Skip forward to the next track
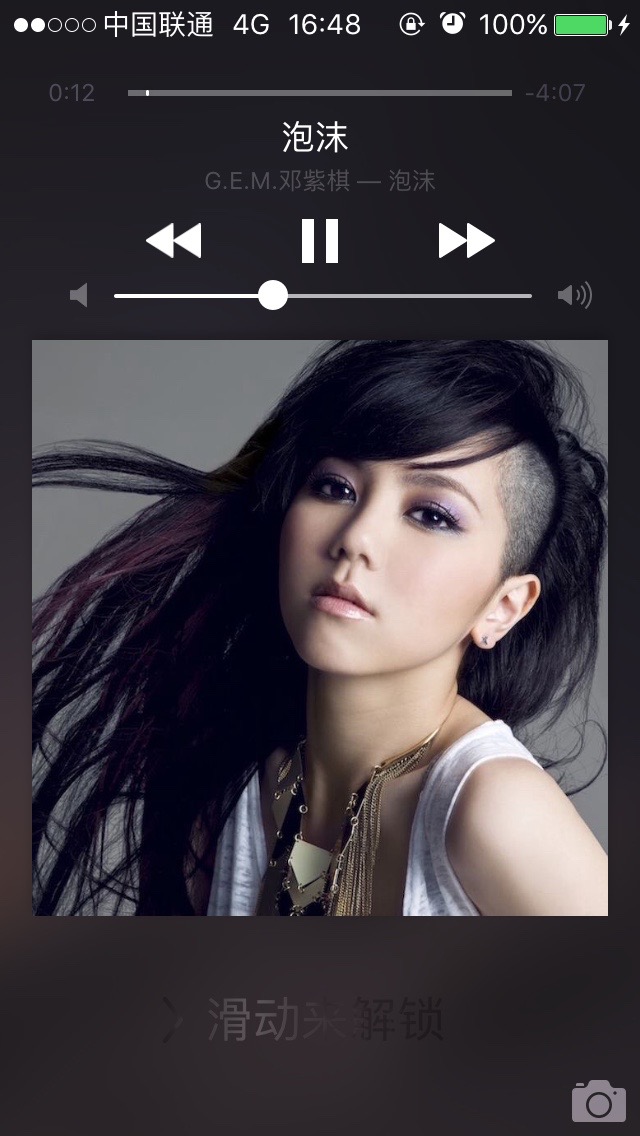Viewport: 640px width, 1136px height. [466, 241]
